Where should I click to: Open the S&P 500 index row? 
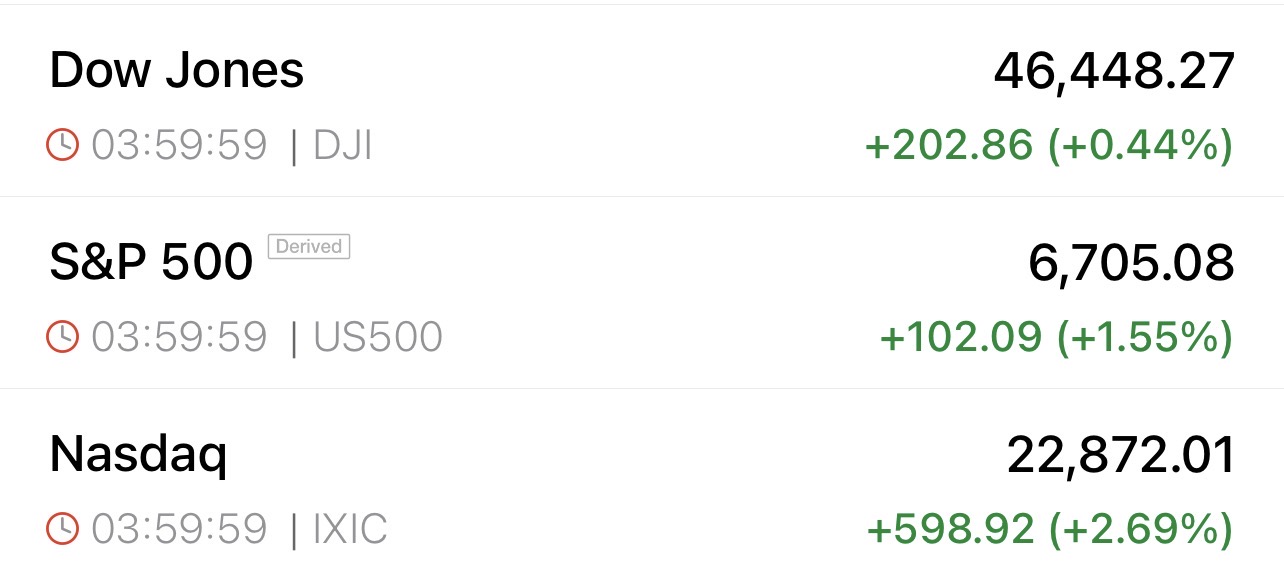(150, 264)
